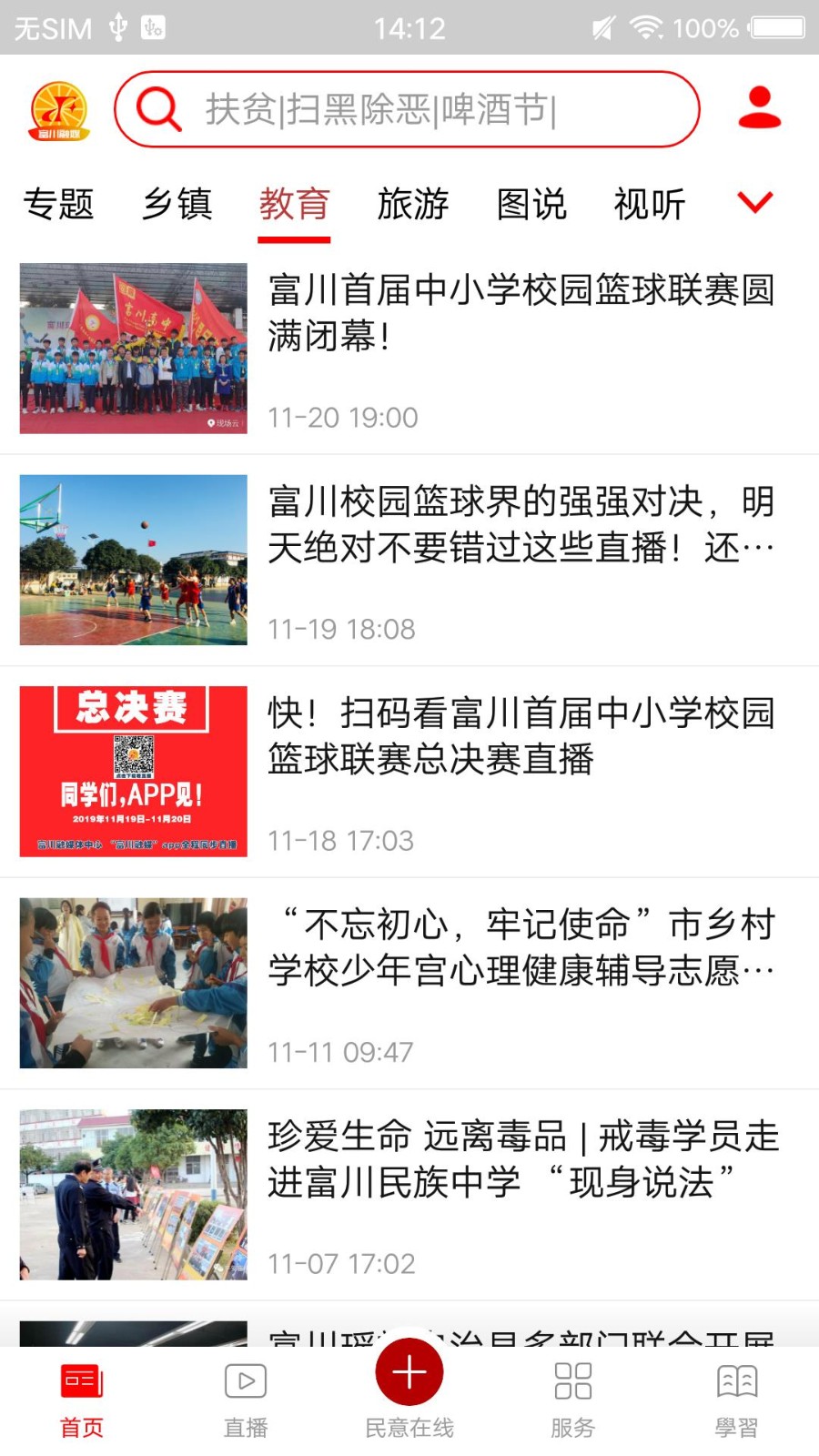
Task: Open the search box with 扶贫 suggestions
Action: 406,109
